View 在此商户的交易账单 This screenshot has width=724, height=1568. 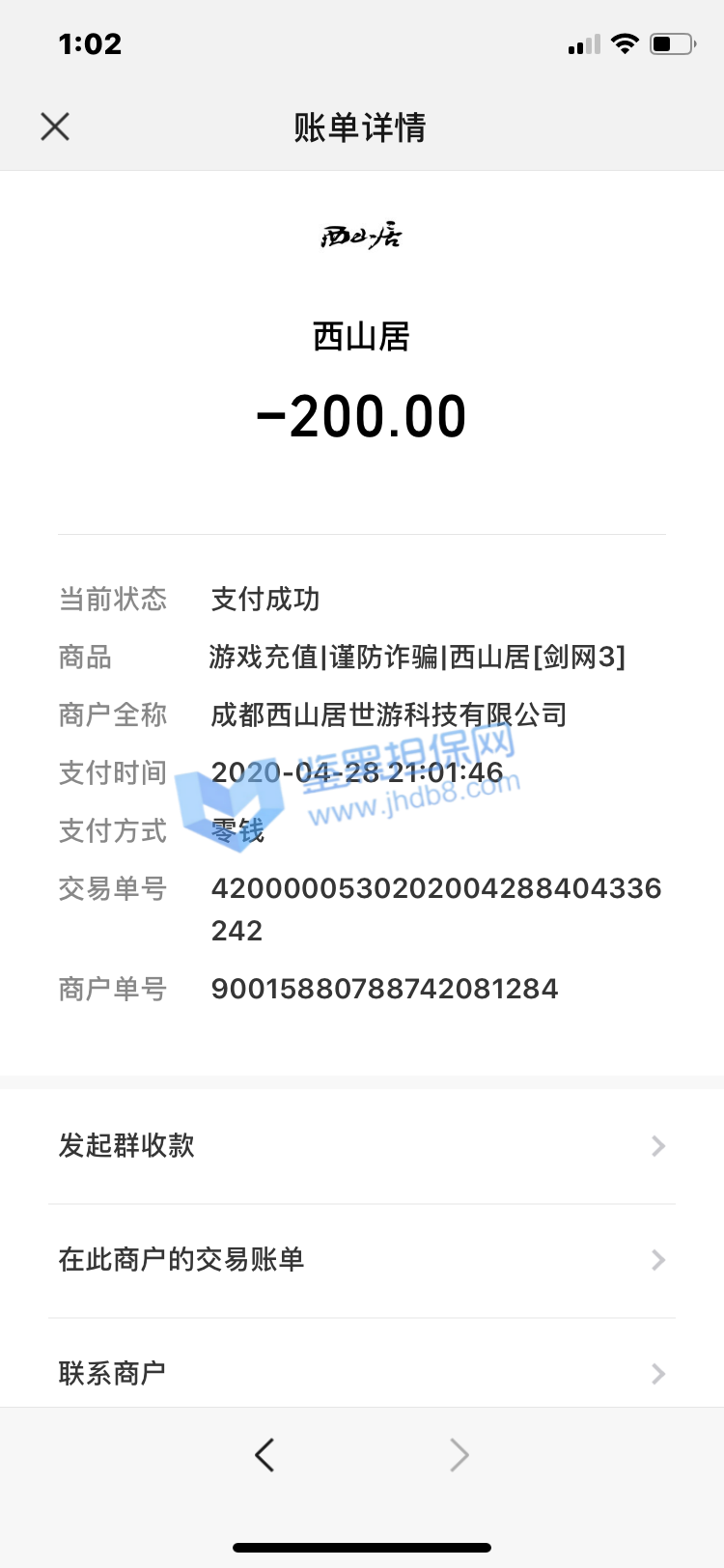coord(362,1260)
